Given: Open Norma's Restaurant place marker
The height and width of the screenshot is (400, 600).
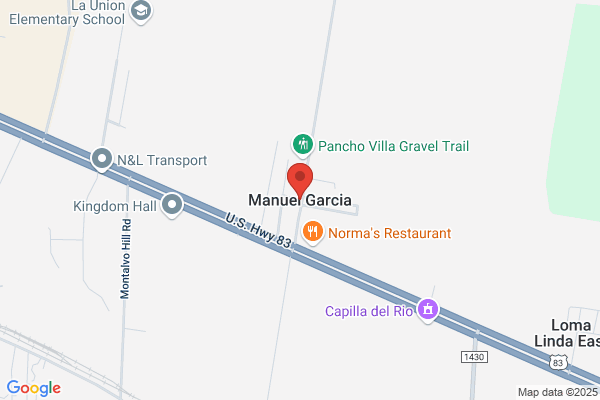Looking at the screenshot, I should click(313, 233).
